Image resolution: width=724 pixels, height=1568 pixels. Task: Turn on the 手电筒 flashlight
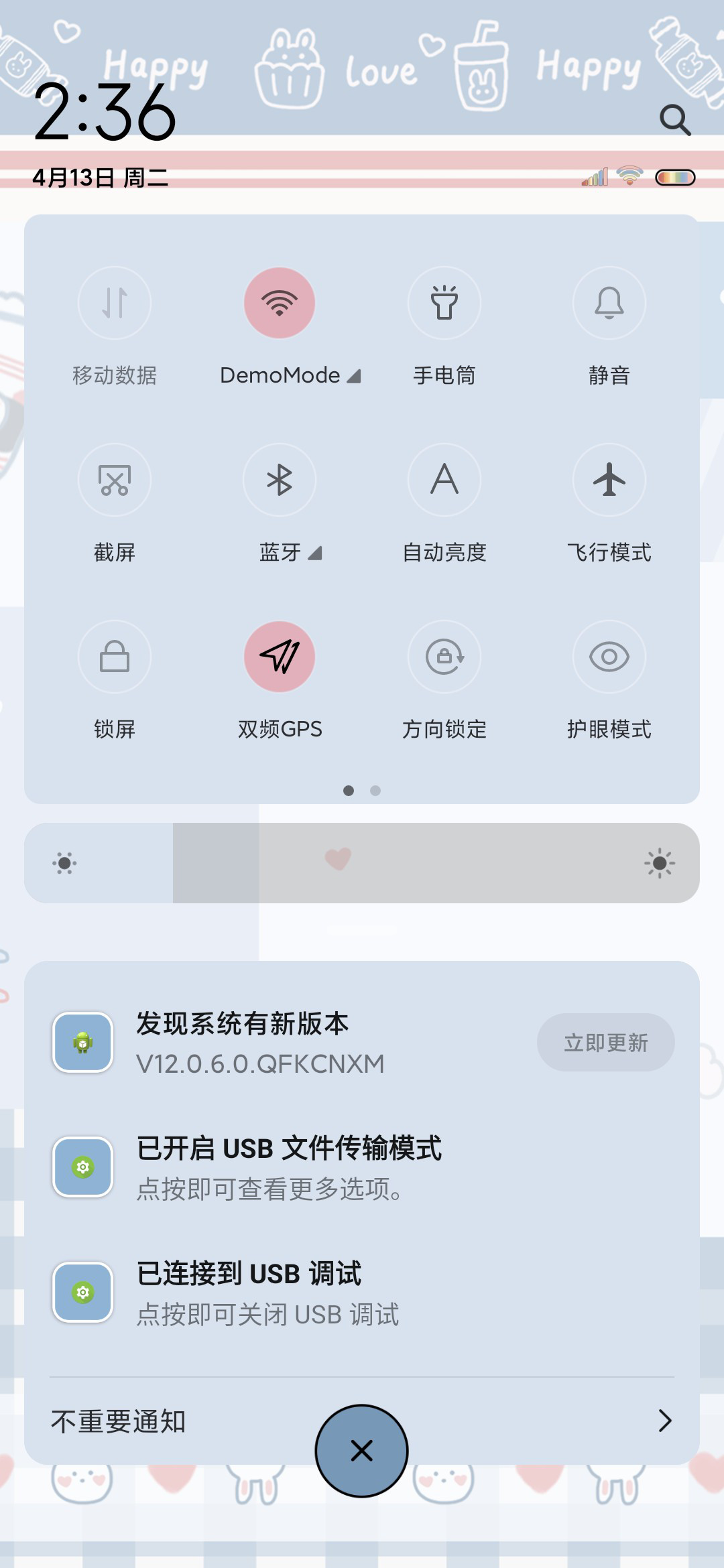pos(444,303)
